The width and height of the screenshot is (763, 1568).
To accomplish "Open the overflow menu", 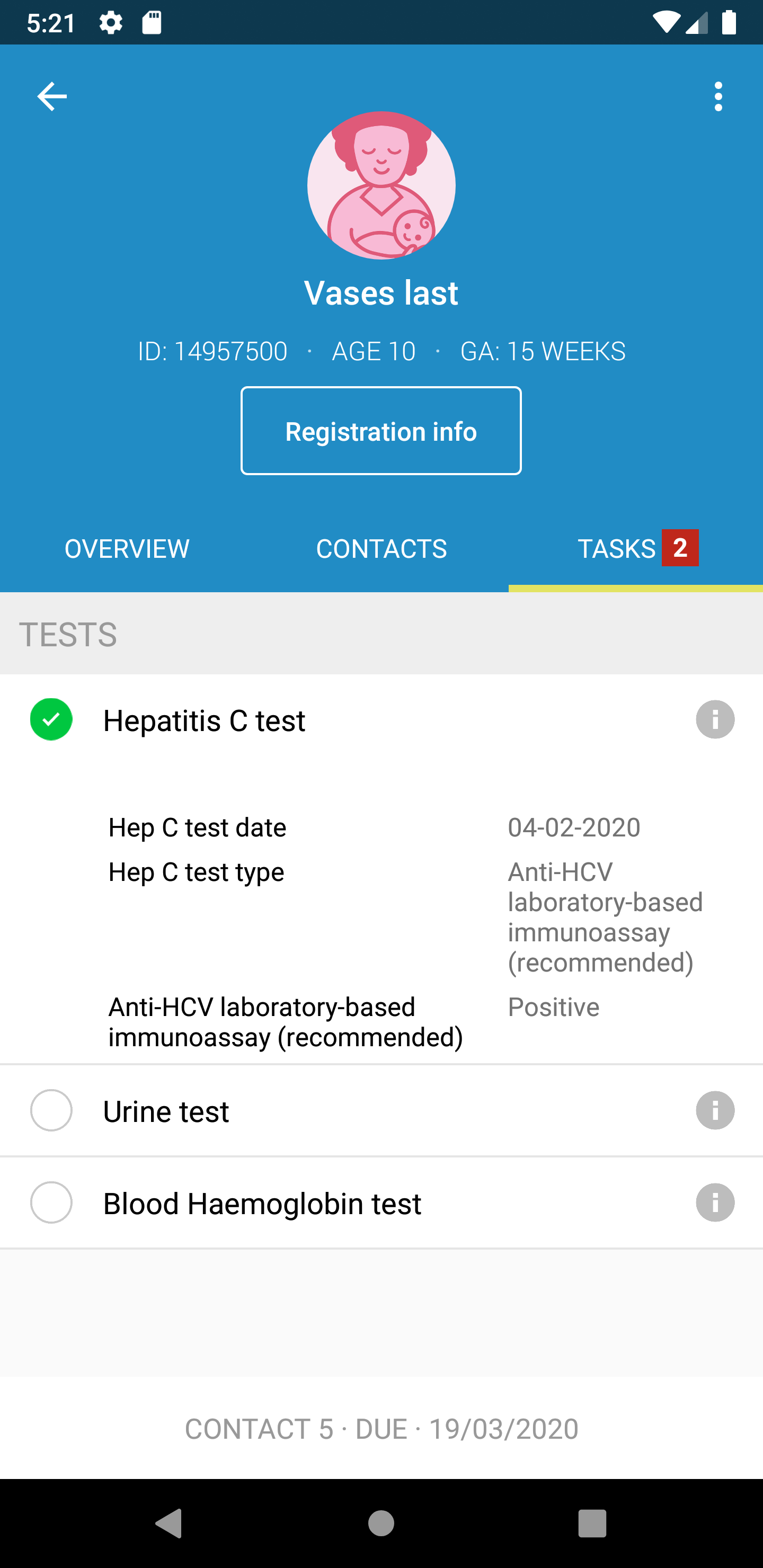I will [718, 97].
